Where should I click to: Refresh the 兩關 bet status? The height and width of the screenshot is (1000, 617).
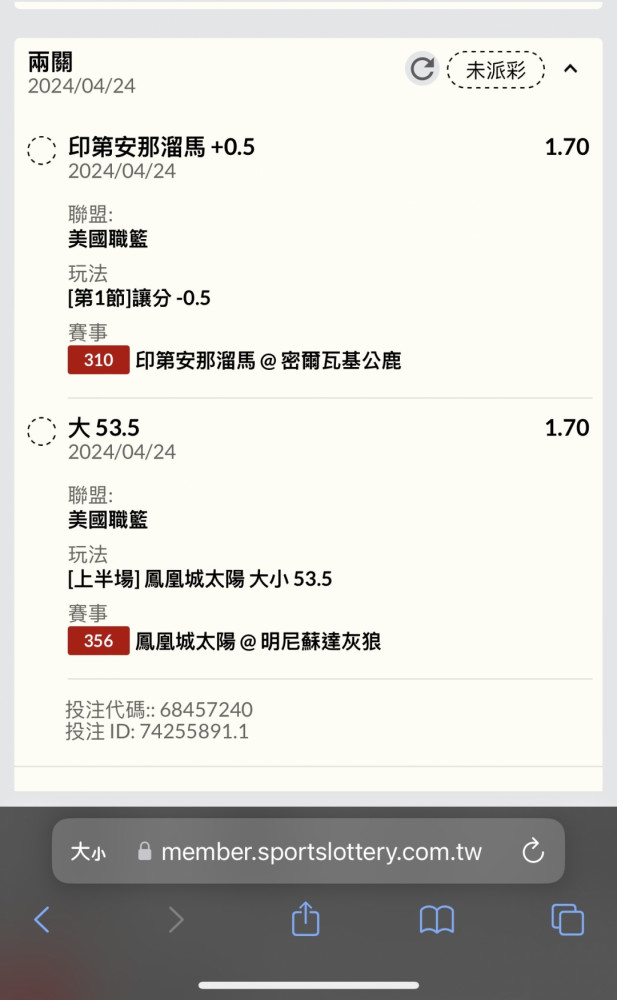click(x=422, y=68)
